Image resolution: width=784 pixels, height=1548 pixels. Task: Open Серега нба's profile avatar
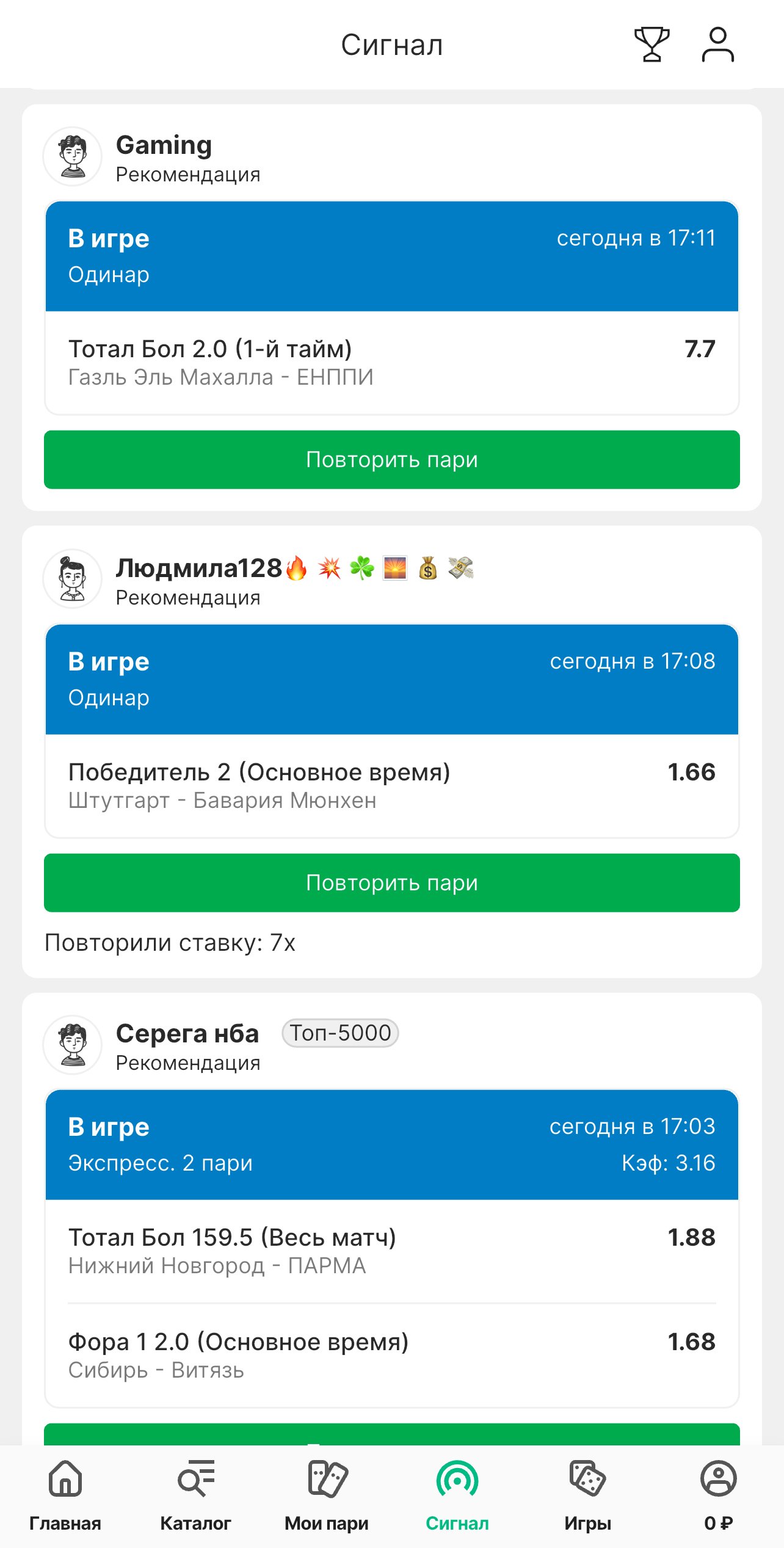point(73,1045)
